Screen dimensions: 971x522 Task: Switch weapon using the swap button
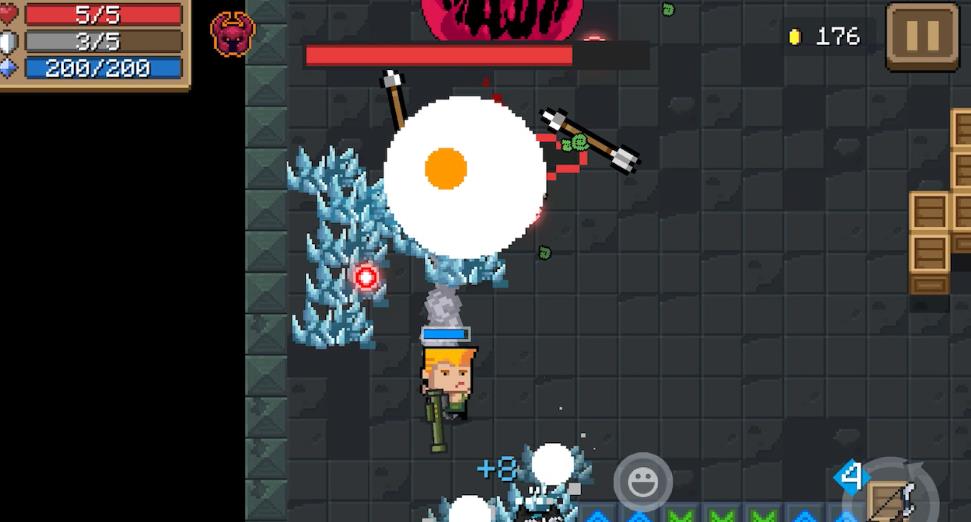895,494
